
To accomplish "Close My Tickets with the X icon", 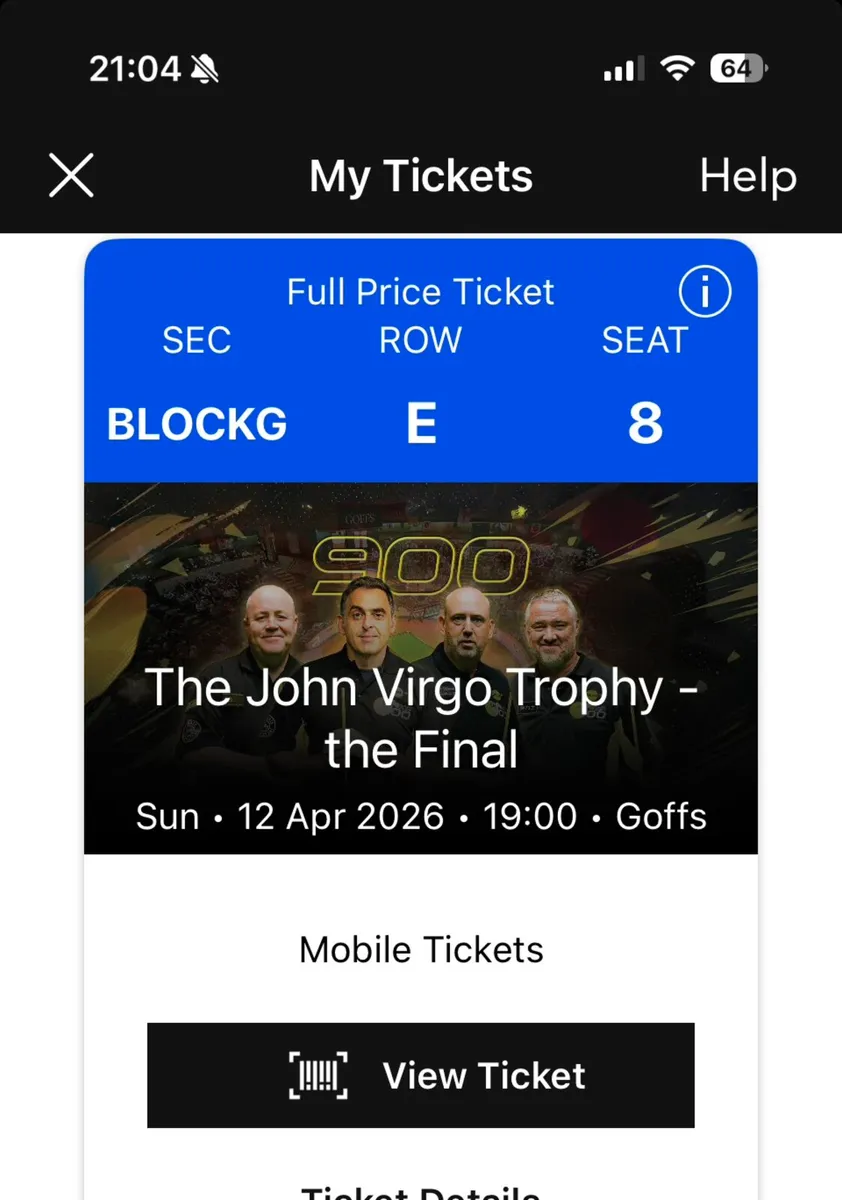I will tap(70, 175).
